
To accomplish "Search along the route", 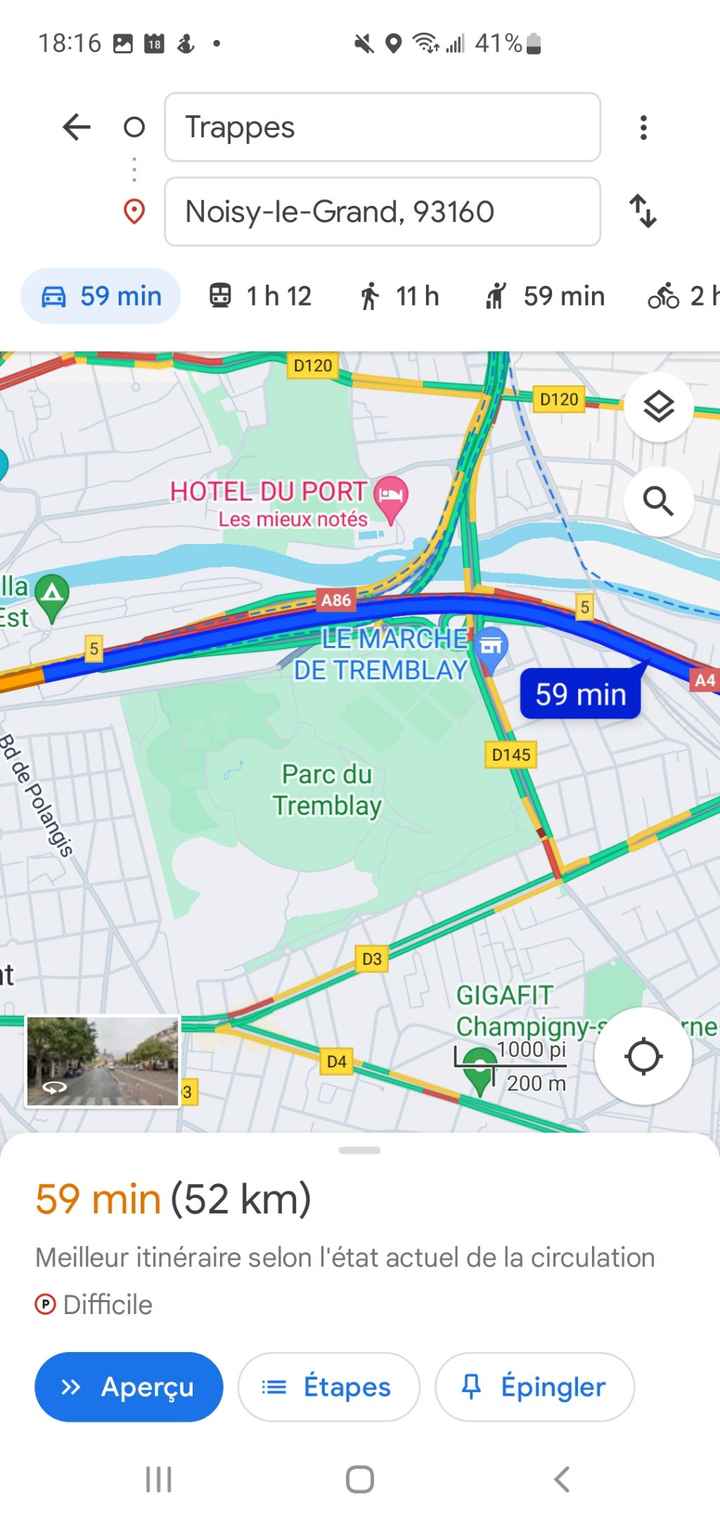I will click(x=658, y=500).
